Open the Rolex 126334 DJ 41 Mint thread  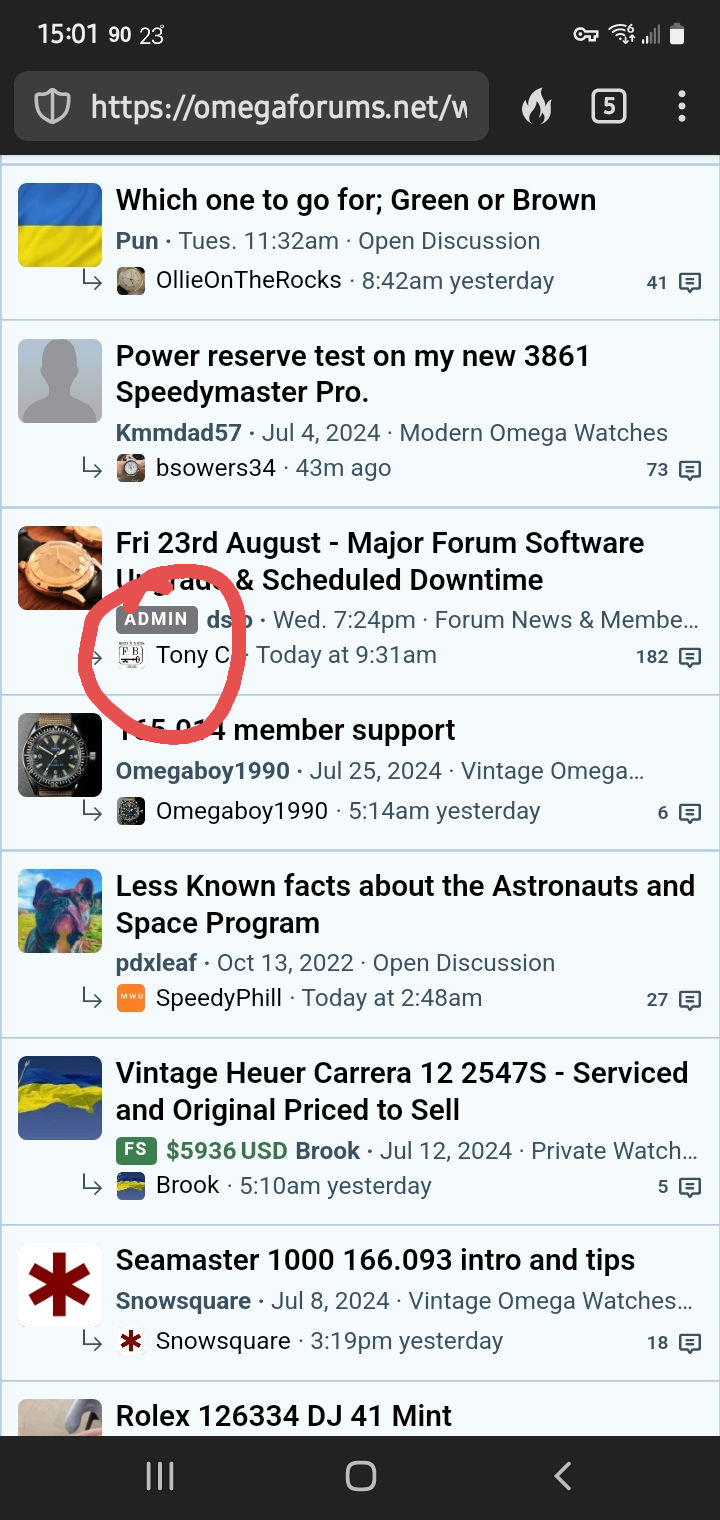tap(283, 1415)
